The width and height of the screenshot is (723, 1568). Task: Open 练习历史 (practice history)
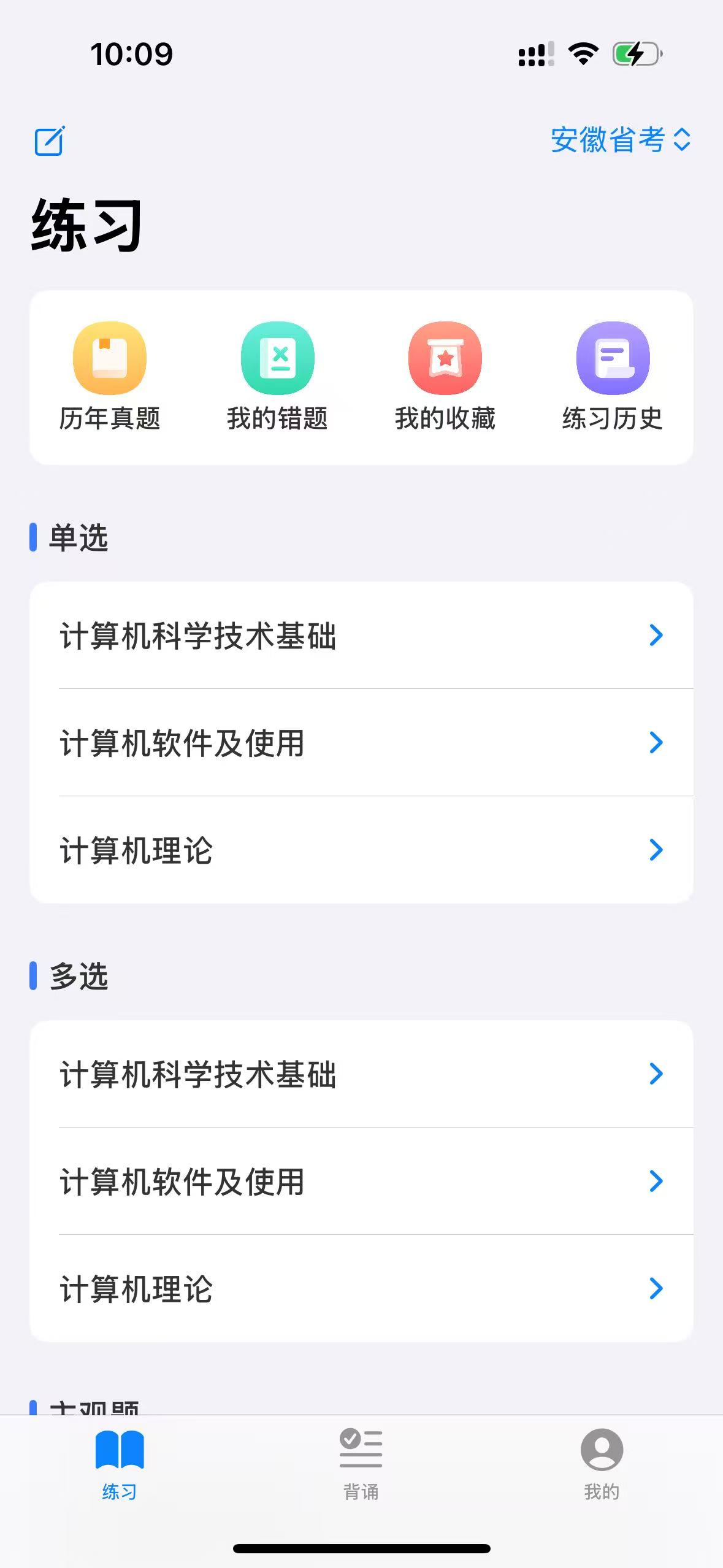[x=612, y=359]
